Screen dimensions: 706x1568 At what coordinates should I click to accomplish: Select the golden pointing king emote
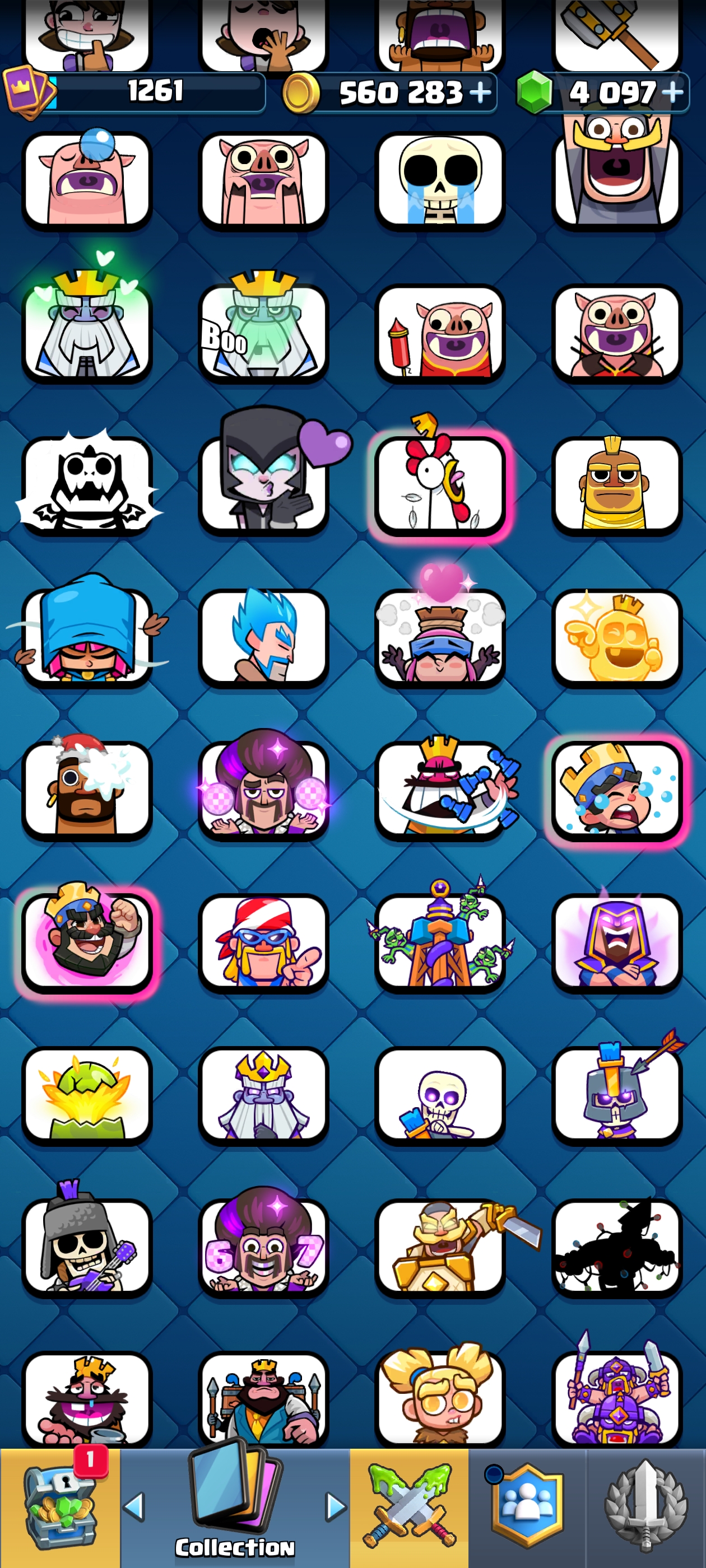pyautogui.click(x=616, y=638)
